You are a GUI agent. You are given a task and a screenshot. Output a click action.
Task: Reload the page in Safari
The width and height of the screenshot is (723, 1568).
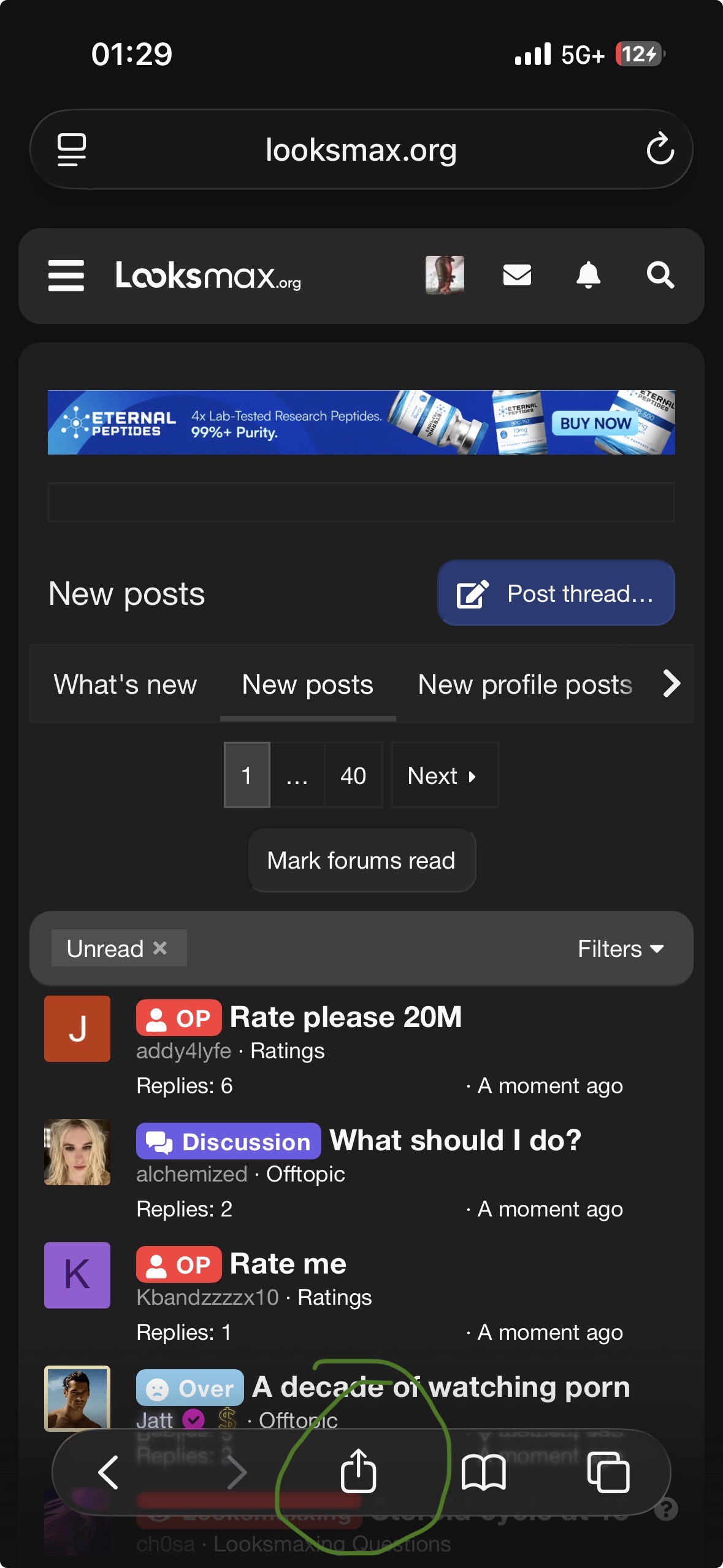660,148
